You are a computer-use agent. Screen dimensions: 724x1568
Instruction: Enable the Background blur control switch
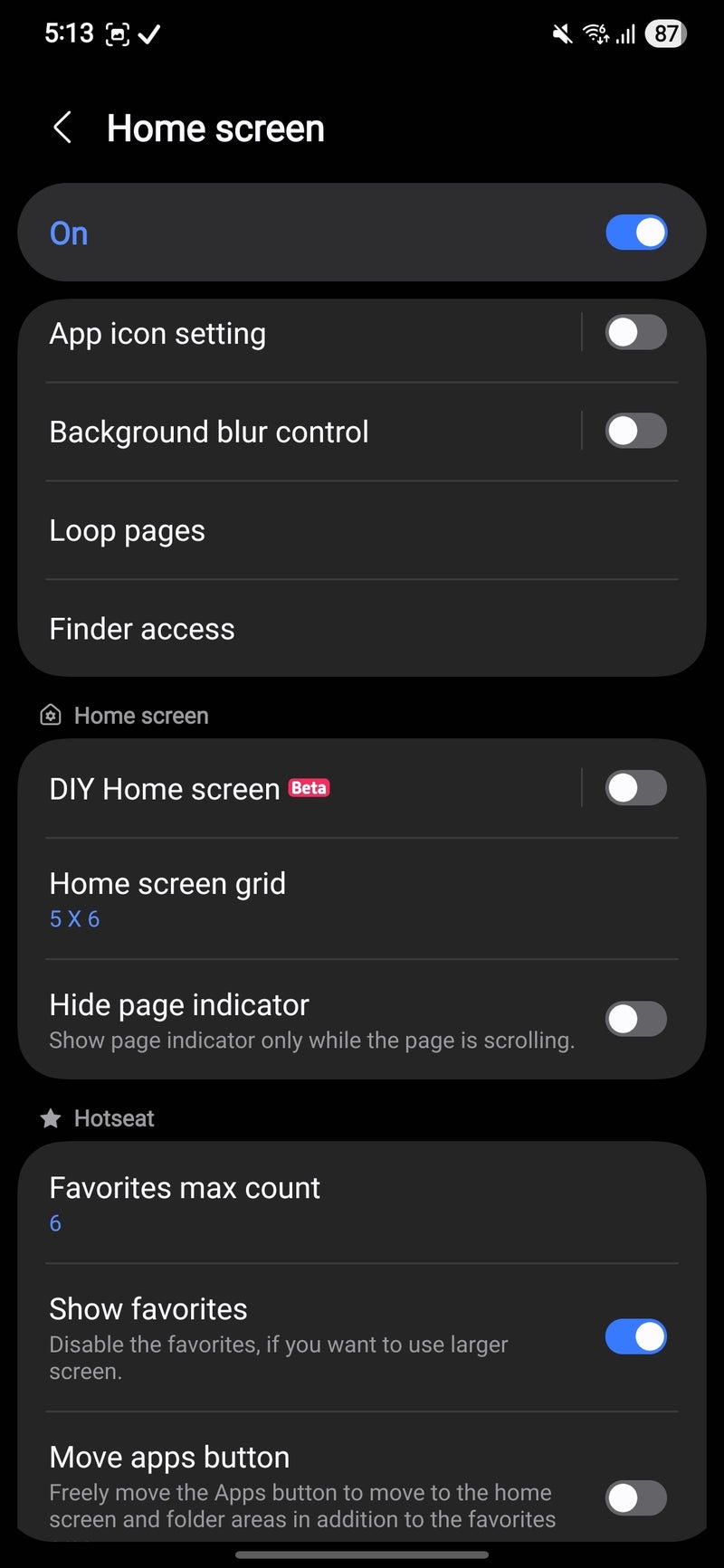636,431
